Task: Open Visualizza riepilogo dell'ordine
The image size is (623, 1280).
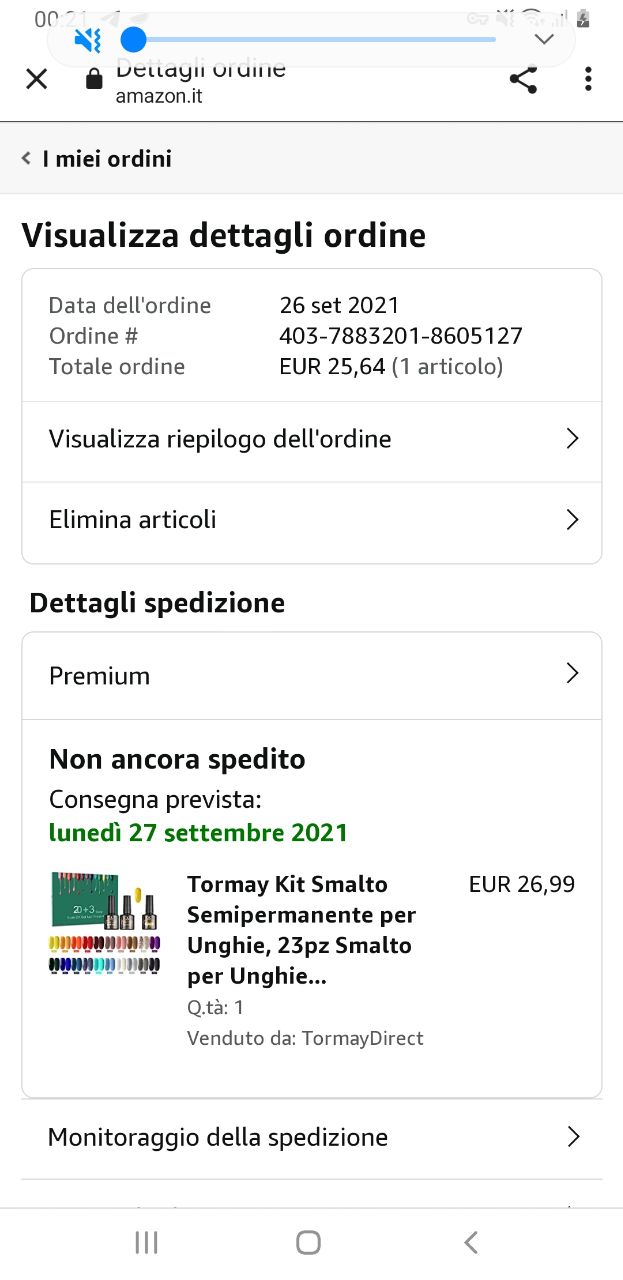Action: point(311,439)
